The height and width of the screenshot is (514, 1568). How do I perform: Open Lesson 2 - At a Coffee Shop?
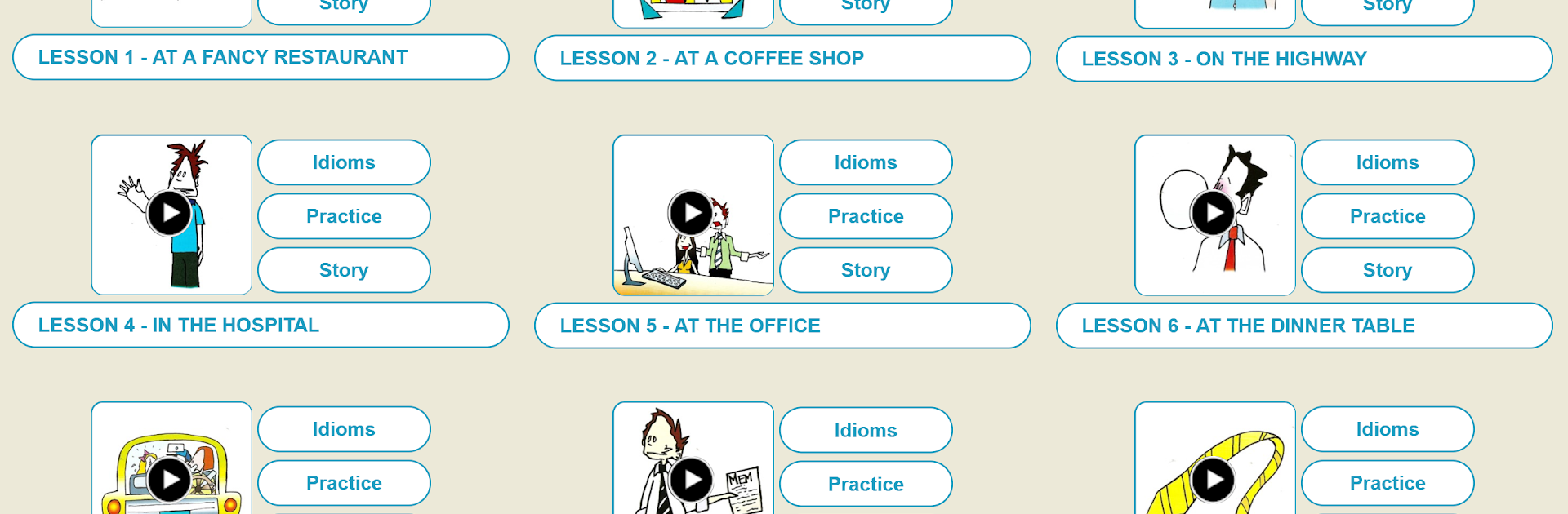pos(782,58)
